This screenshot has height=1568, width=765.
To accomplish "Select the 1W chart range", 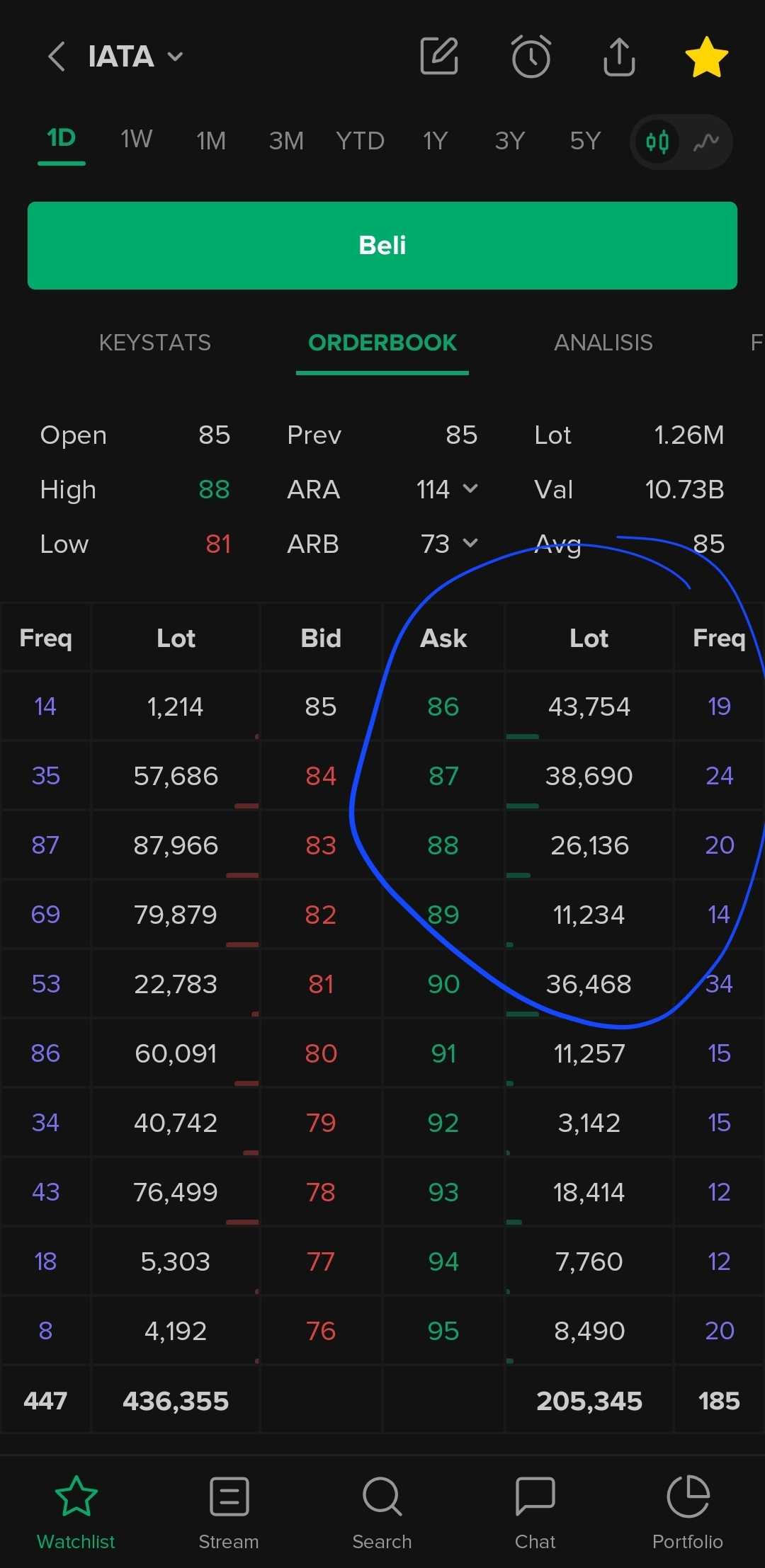I will pos(136,139).
